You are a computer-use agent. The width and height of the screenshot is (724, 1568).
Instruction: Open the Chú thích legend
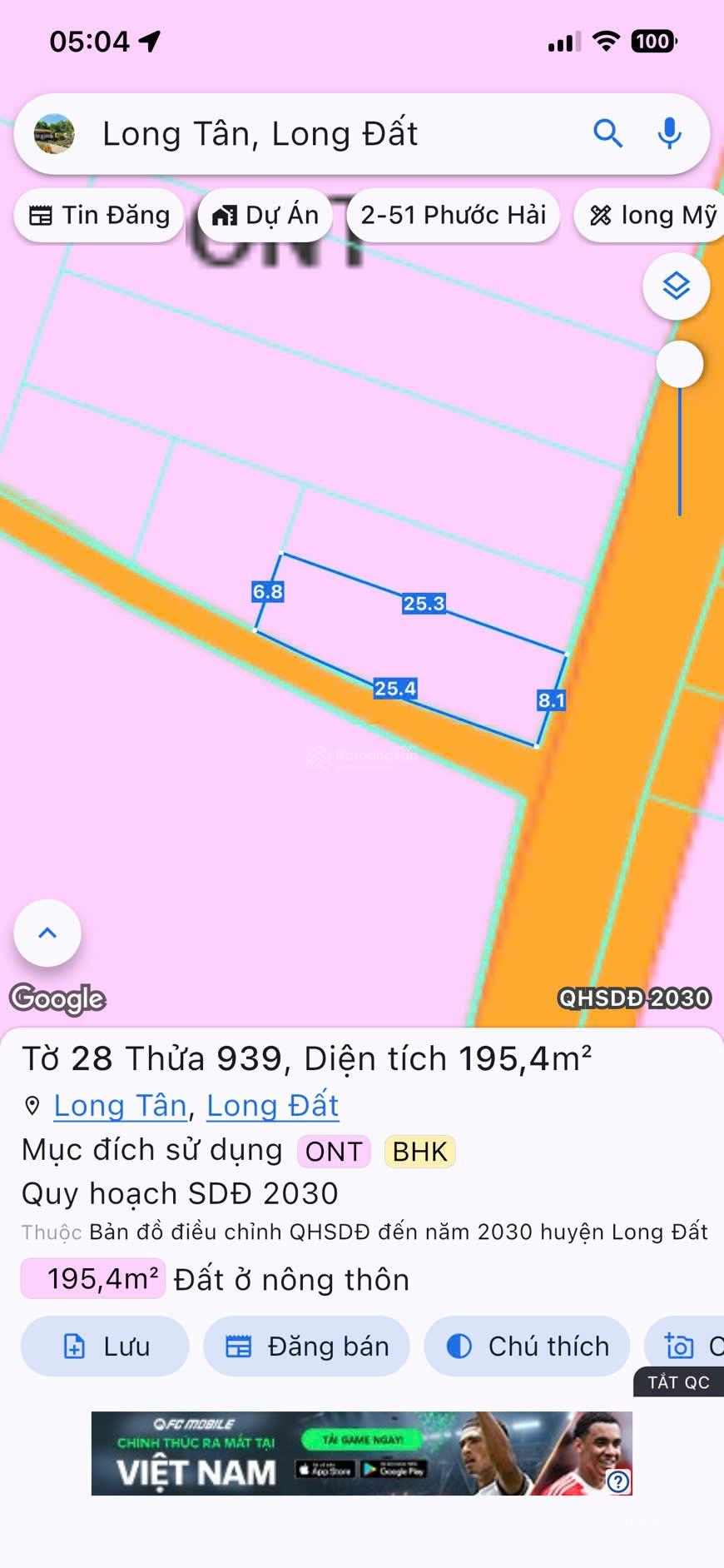point(527,1346)
